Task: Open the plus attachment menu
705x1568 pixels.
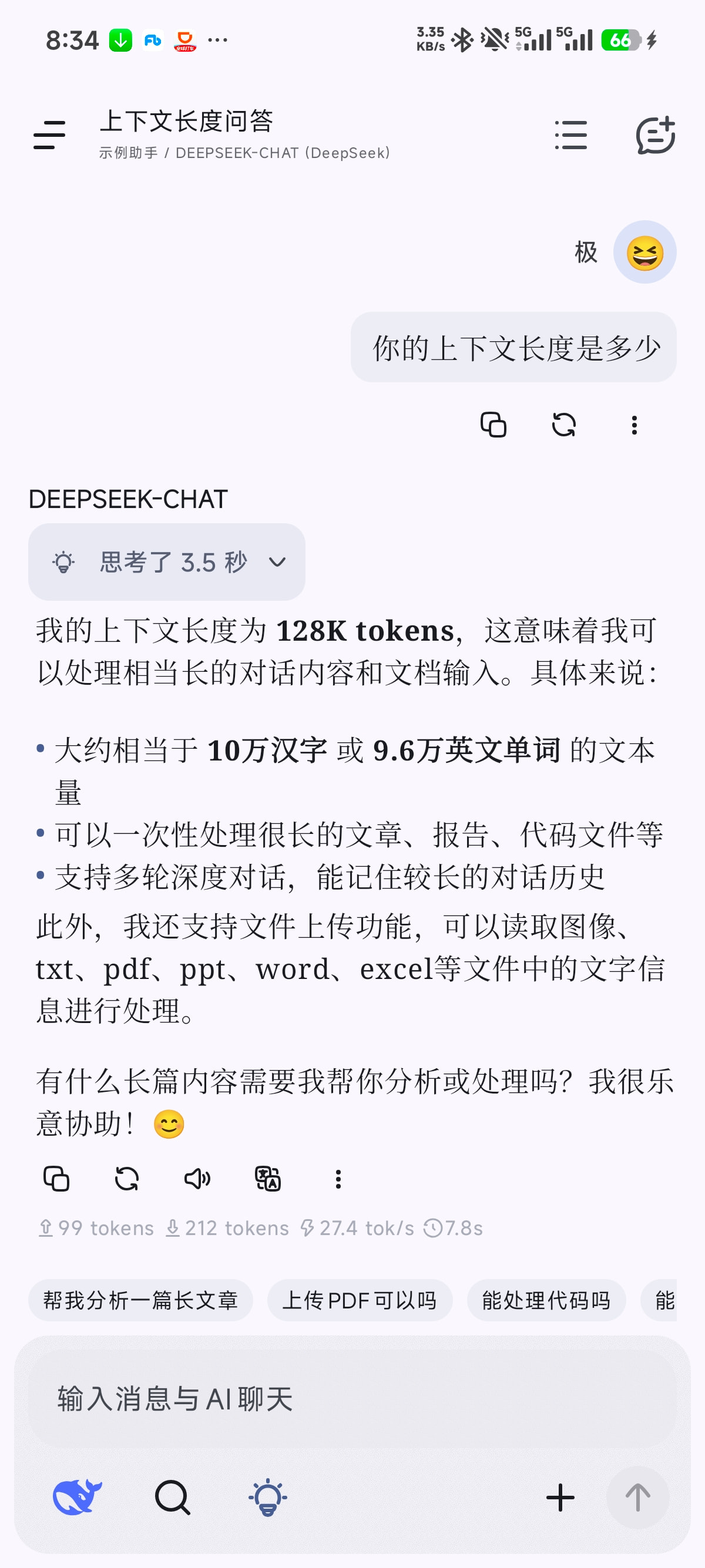Action: tap(560, 1498)
